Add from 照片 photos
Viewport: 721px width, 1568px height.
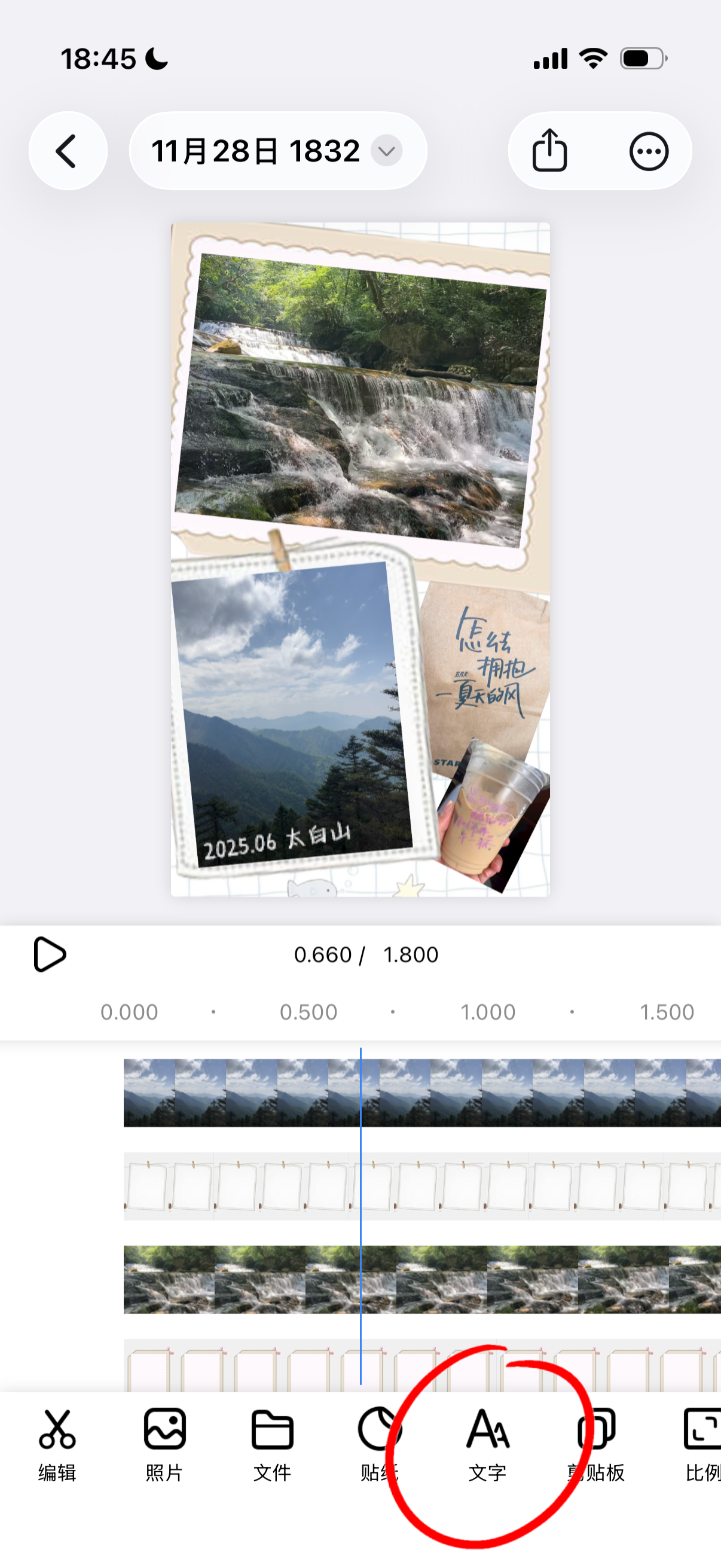click(x=164, y=1444)
